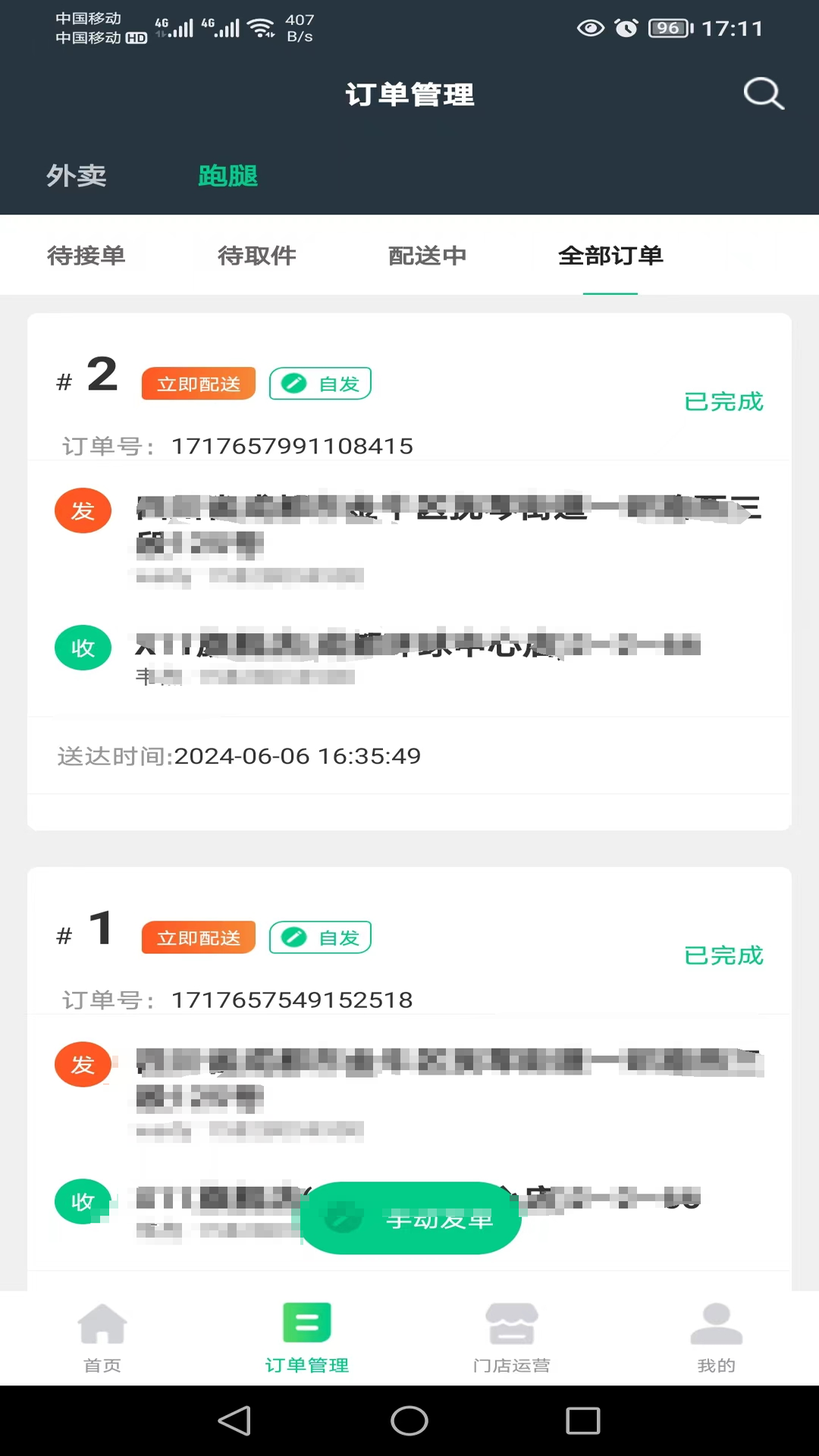This screenshot has height=1456, width=819.
Task: Open order #2 ending in 8415
Action: 291,446
